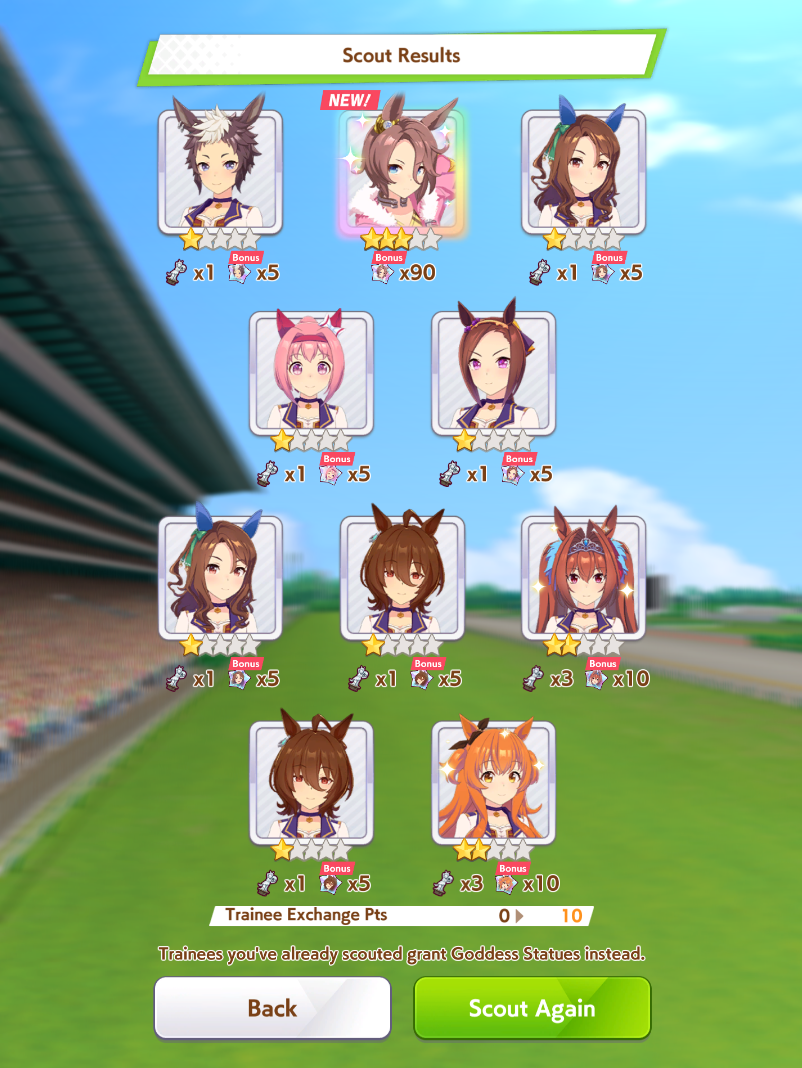
Task: Tap Scout Again
Action: coord(532,1007)
